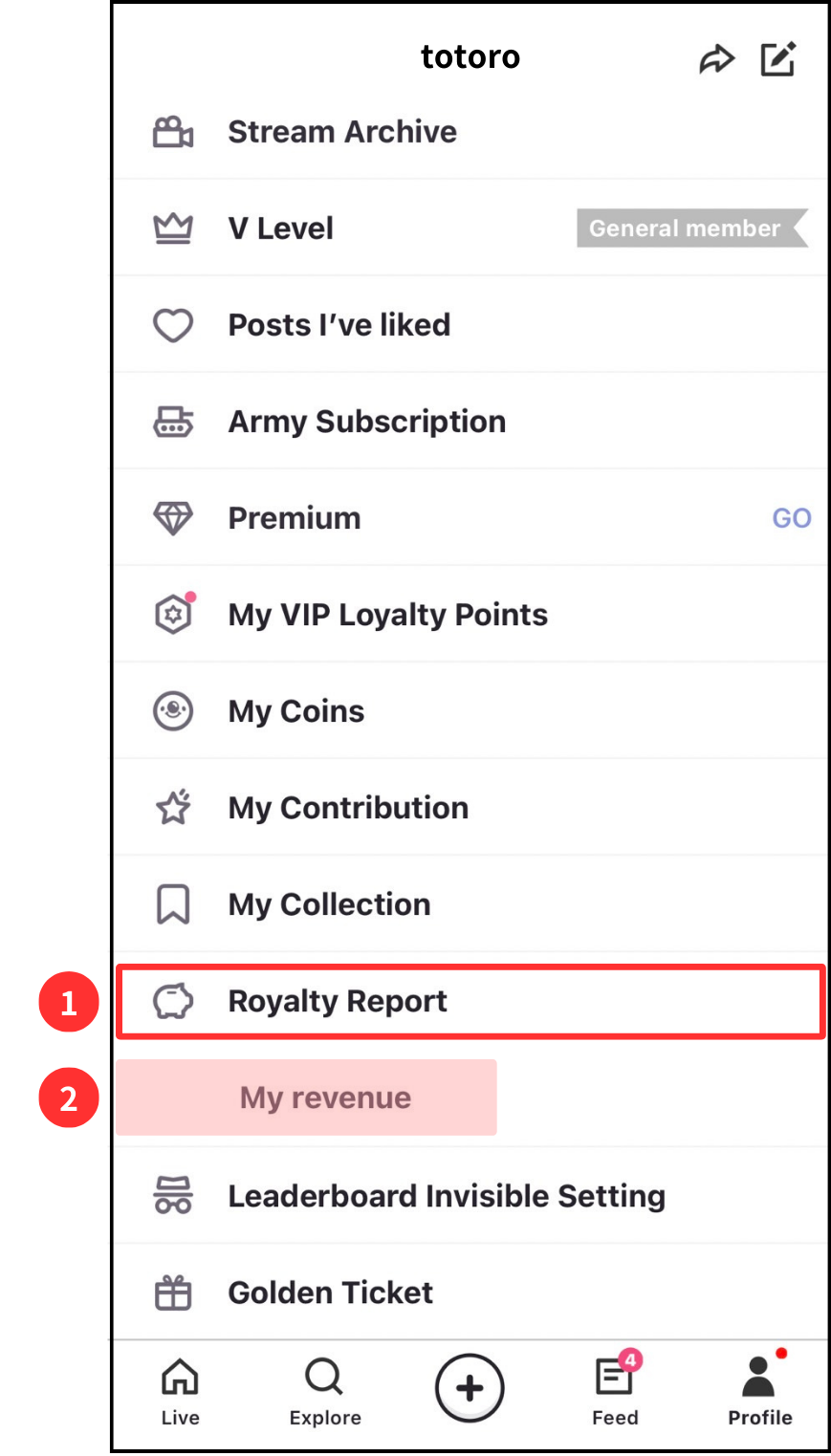This screenshot has height=1456, width=831.
Task: View Posts I've liked
Action: pyautogui.click(x=339, y=325)
